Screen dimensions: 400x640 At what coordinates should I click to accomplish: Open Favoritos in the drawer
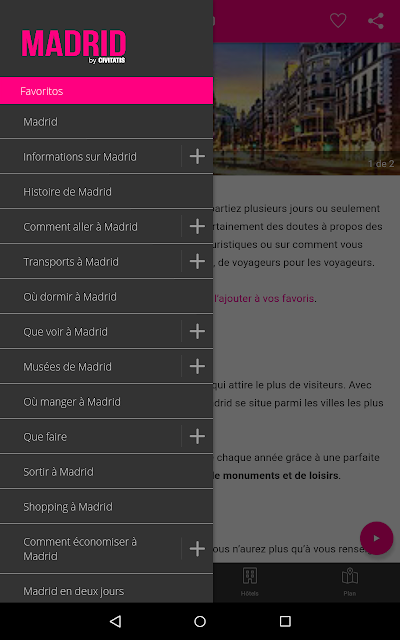106,91
